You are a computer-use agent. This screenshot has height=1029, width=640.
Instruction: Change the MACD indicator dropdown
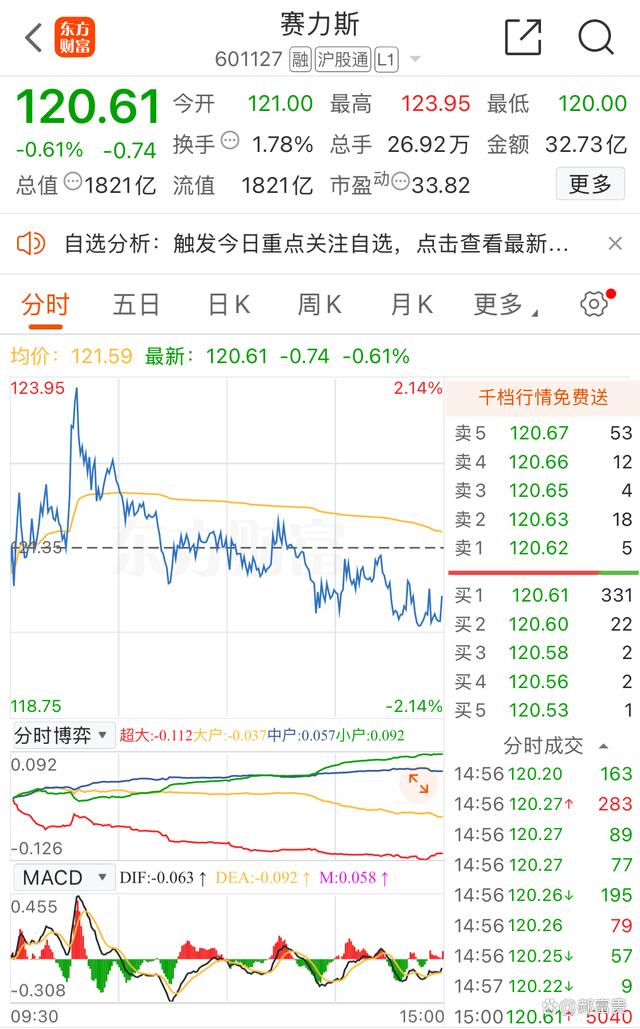click(x=63, y=877)
